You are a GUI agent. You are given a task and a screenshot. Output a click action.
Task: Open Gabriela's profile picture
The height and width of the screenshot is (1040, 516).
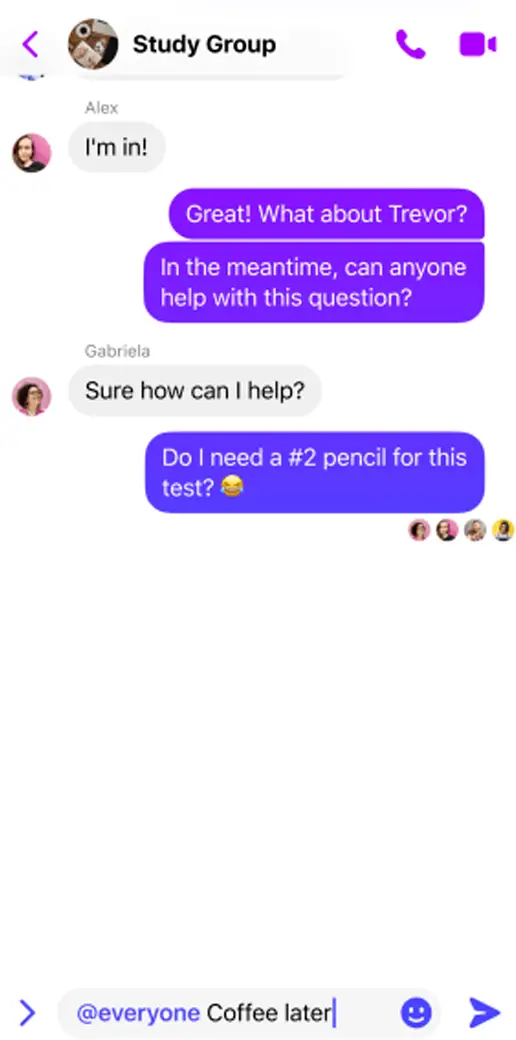point(32,397)
